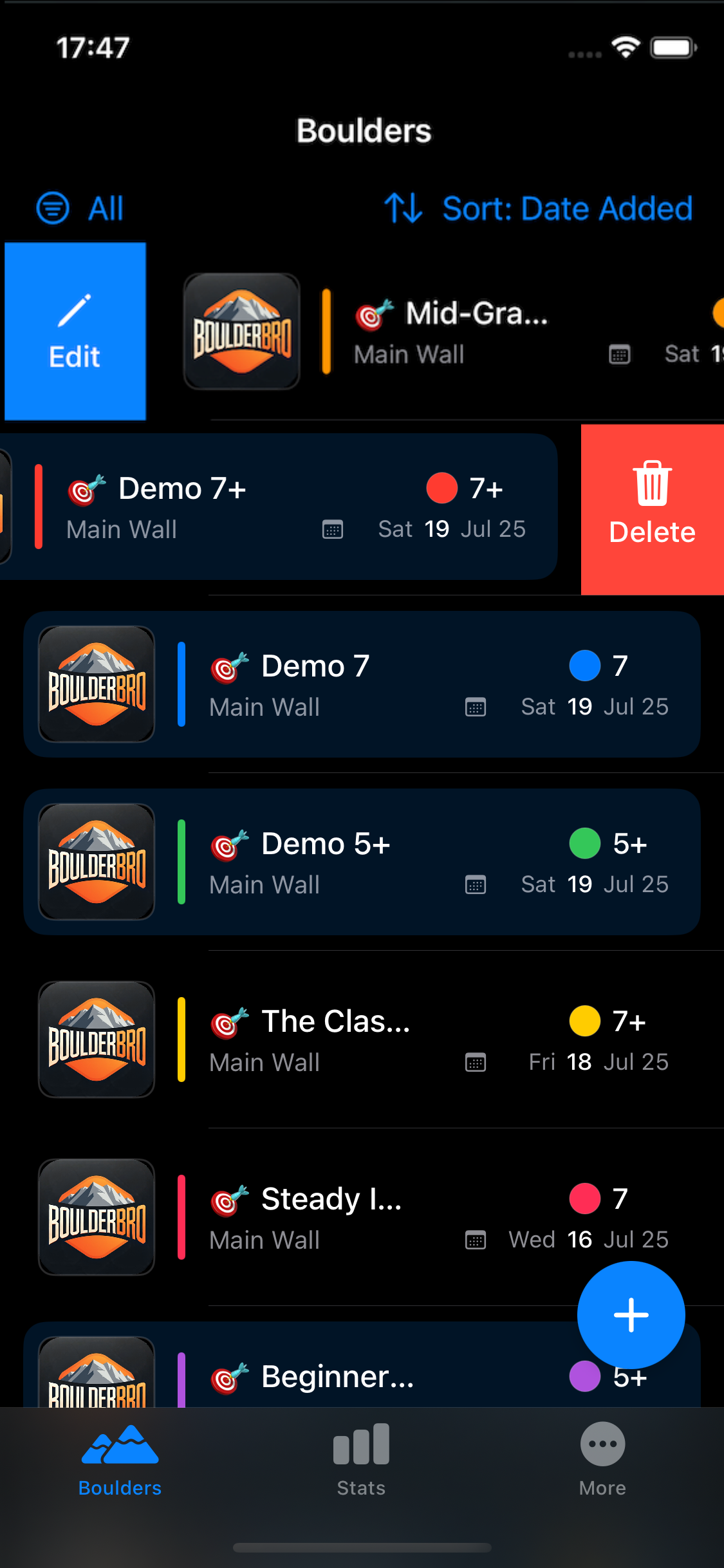Tap the blue Edit swipe action
Image resolution: width=724 pixels, height=1568 pixels.
coord(75,331)
